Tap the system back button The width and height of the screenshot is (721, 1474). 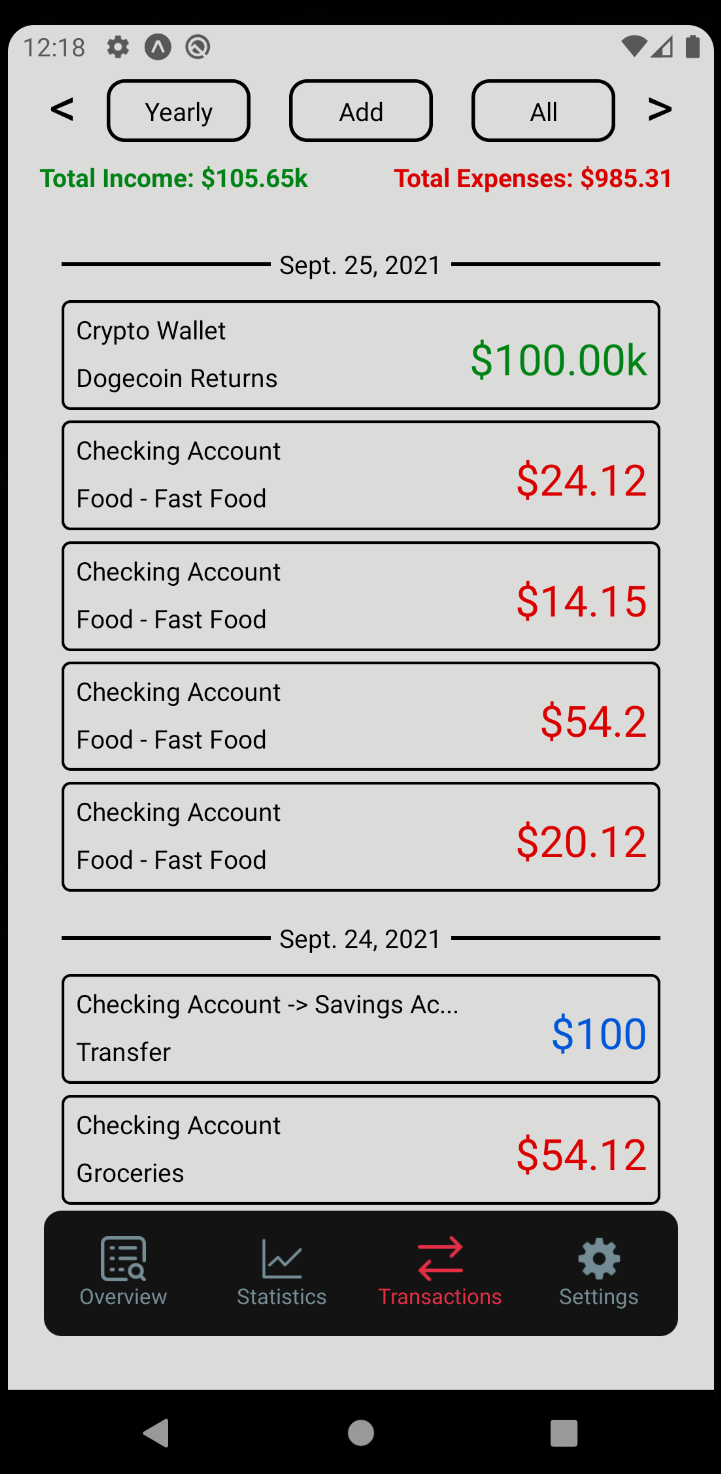(156, 1433)
